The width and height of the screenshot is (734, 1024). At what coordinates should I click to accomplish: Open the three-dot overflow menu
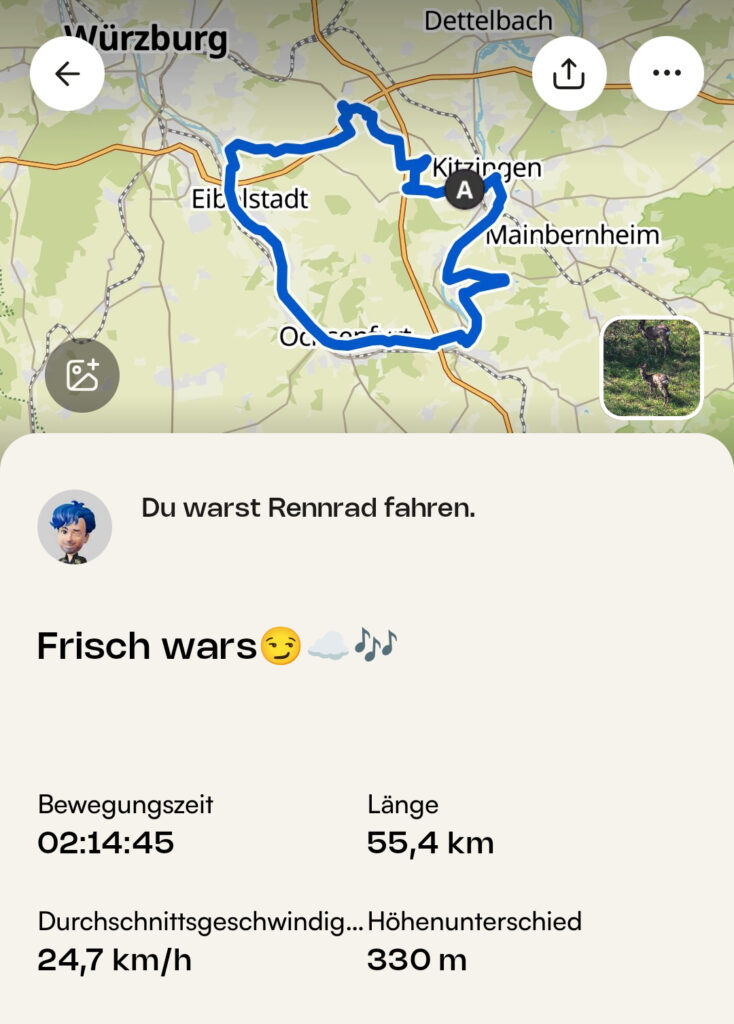[666, 73]
